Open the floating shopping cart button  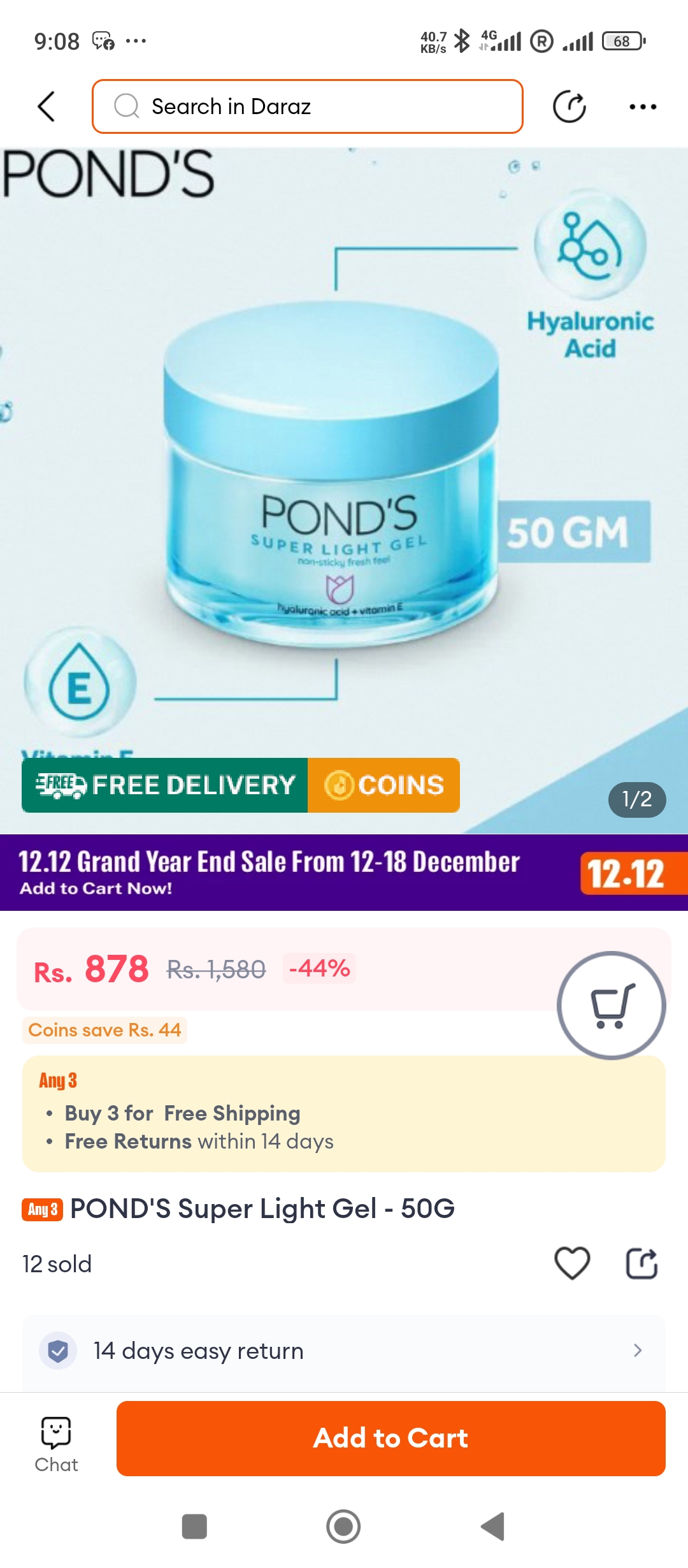(x=611, y=1005)
